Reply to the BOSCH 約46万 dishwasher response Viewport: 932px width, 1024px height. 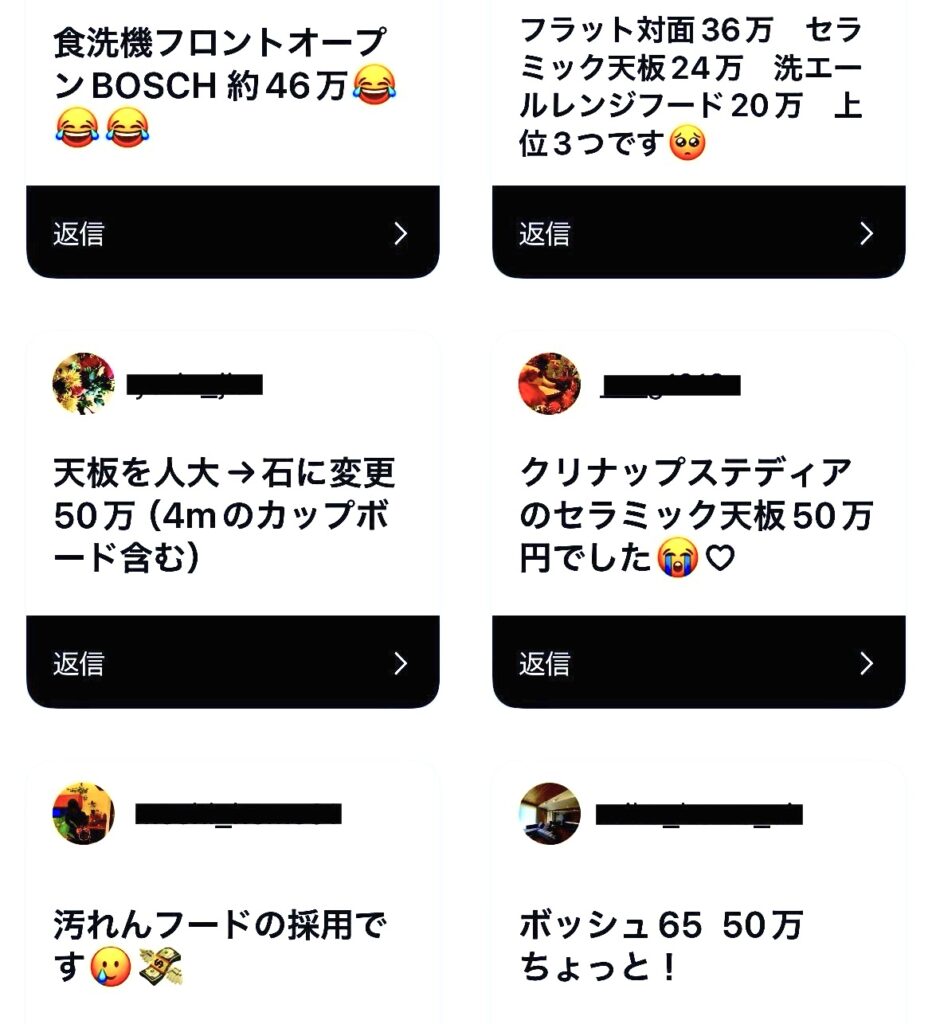click(232, 234)
